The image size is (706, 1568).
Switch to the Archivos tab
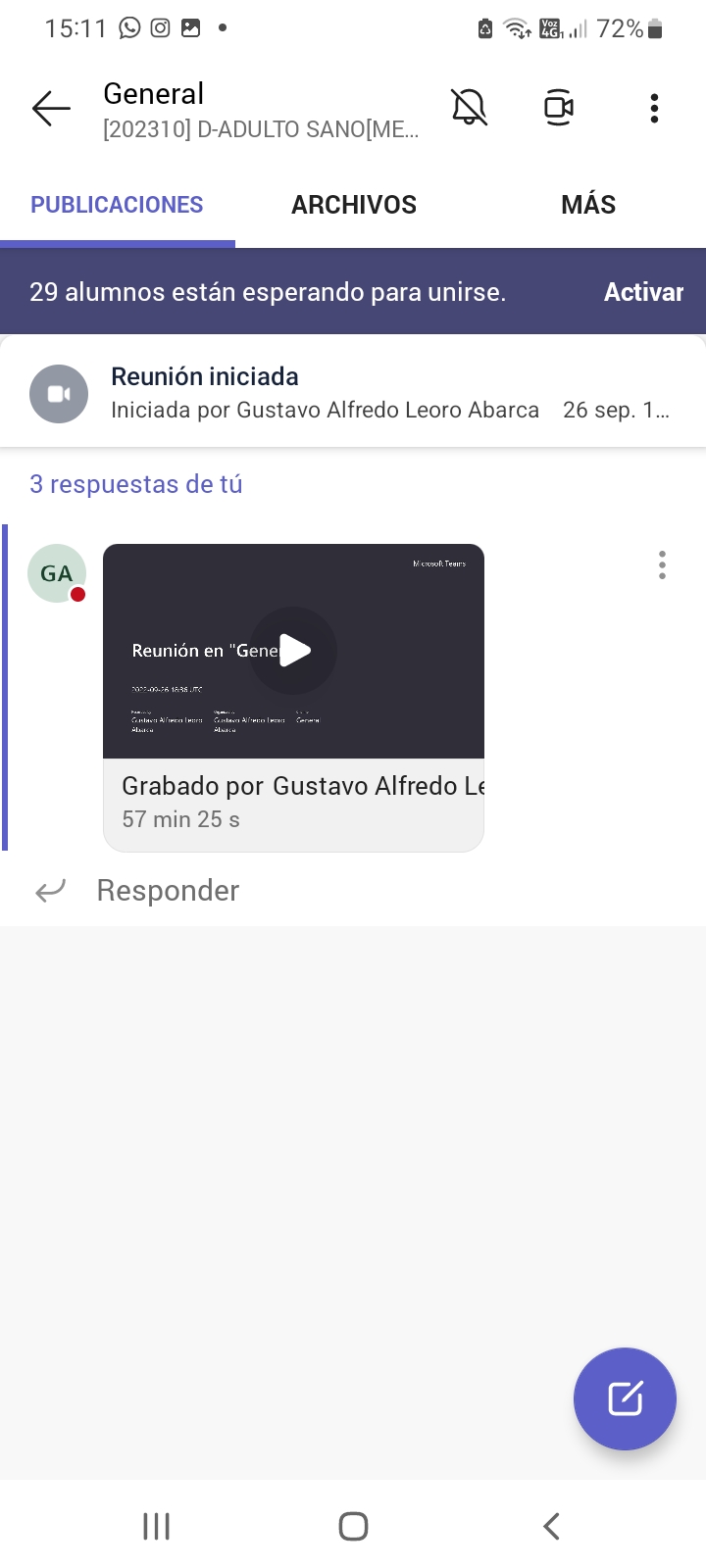(x=354, y=205)
